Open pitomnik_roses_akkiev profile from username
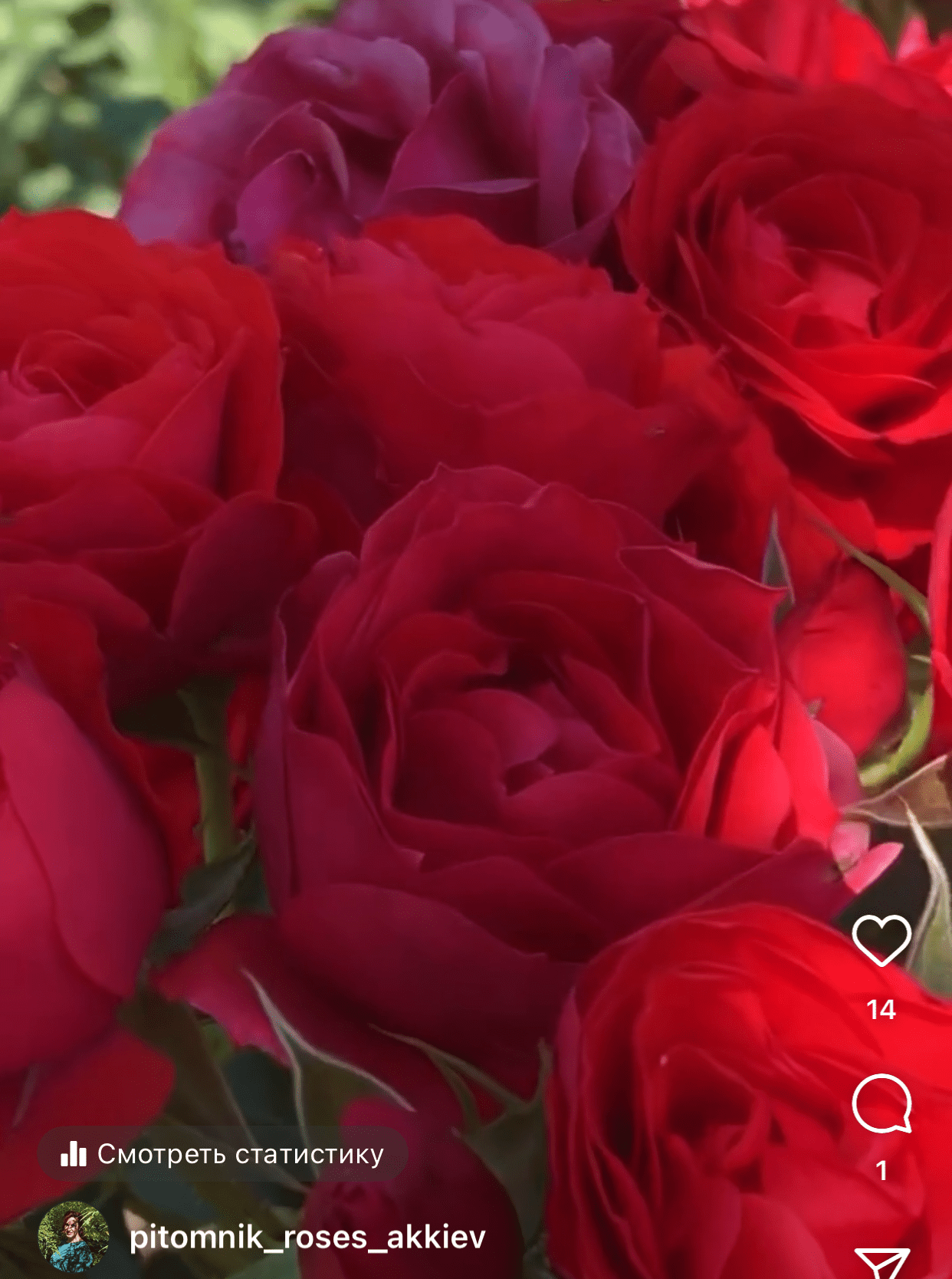This screenshot has width=952, height=1279. pos(307,1237)
